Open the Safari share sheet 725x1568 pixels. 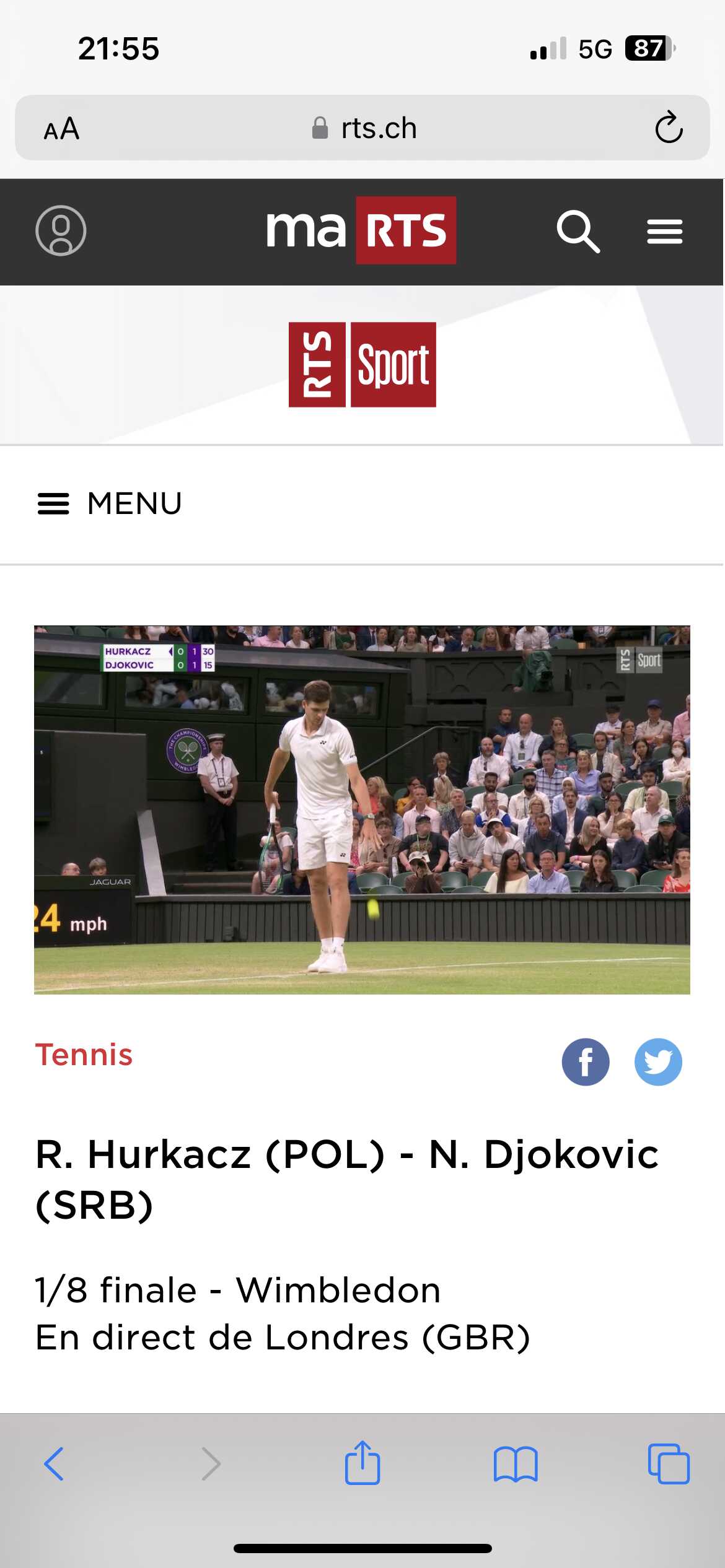point(362,1462)
